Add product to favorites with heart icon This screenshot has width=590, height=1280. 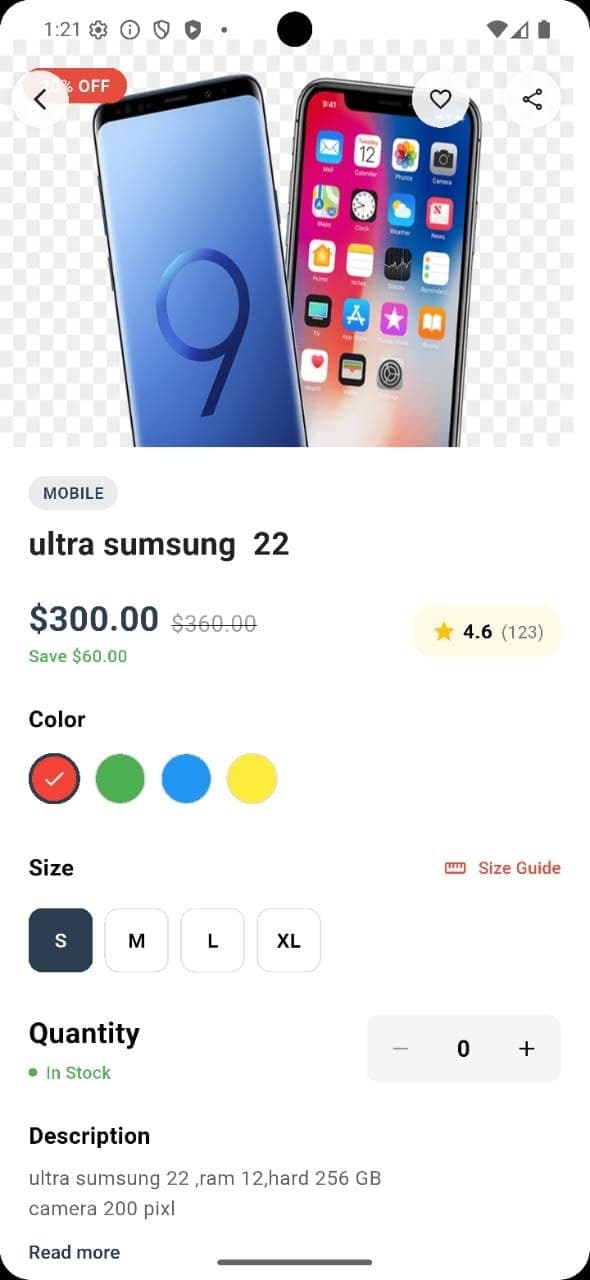tap(441, 99)
